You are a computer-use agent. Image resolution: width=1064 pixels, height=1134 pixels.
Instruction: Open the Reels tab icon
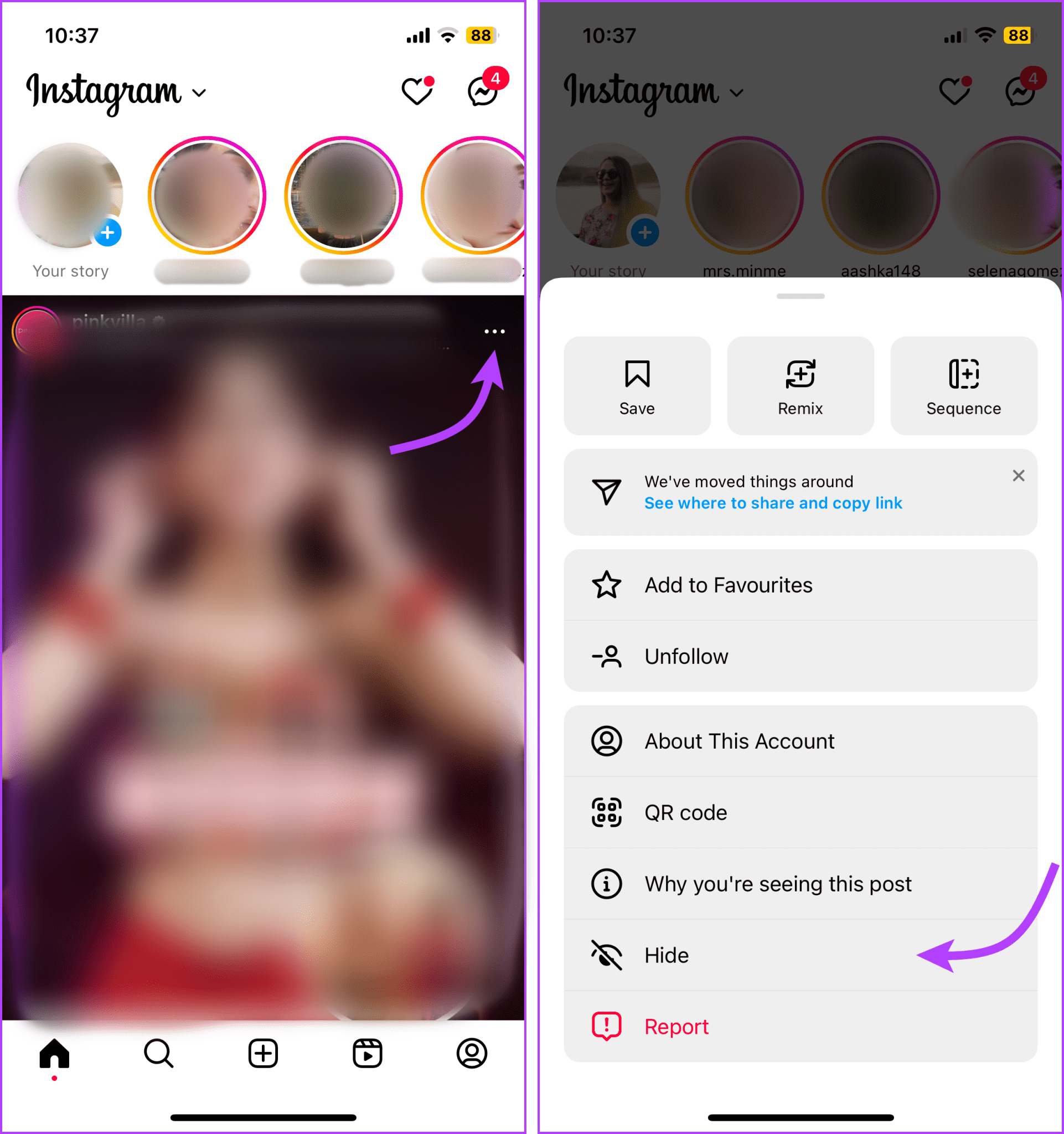point(366,1054)
